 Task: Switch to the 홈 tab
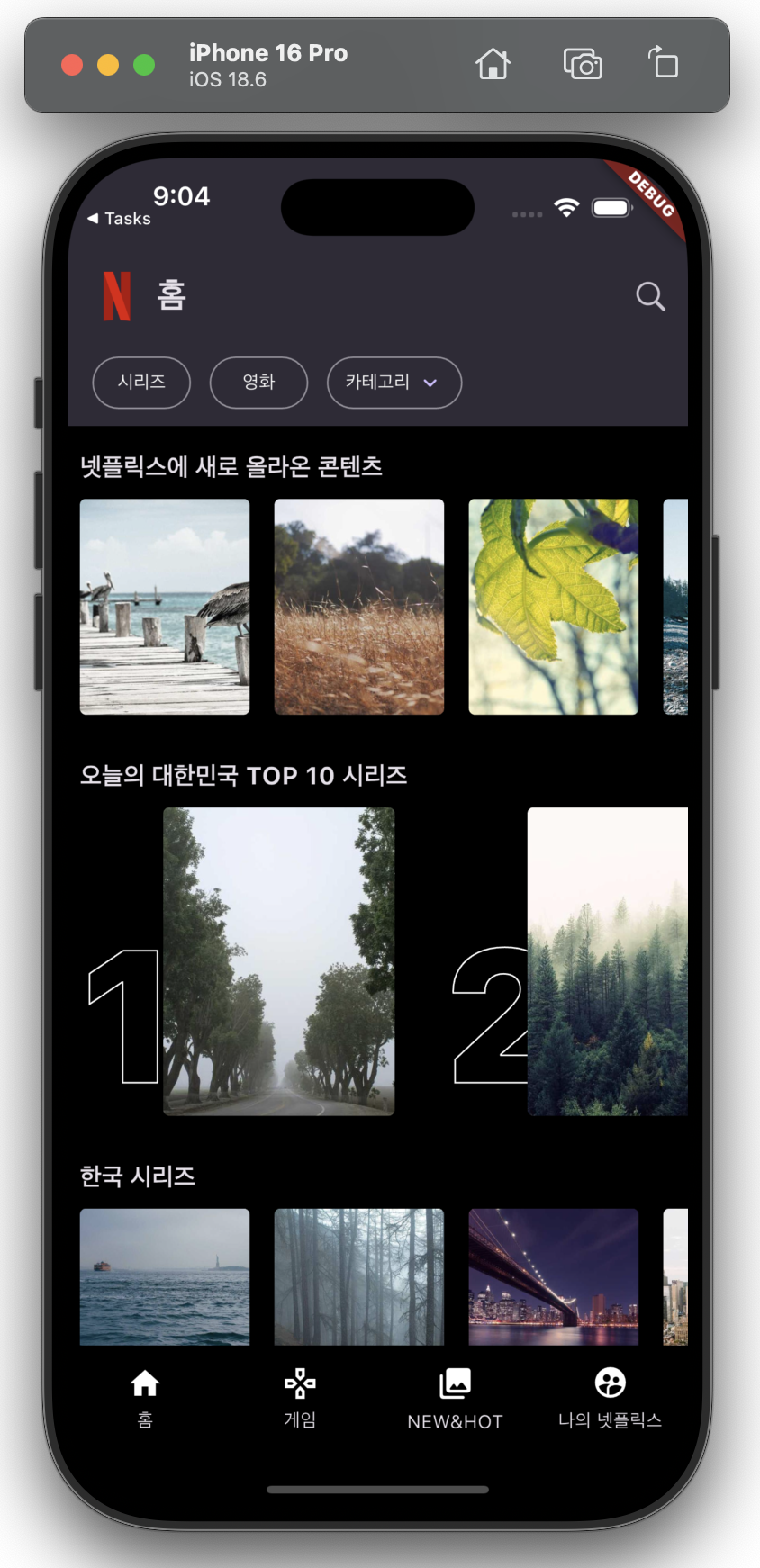click(x=145, y=1397)
